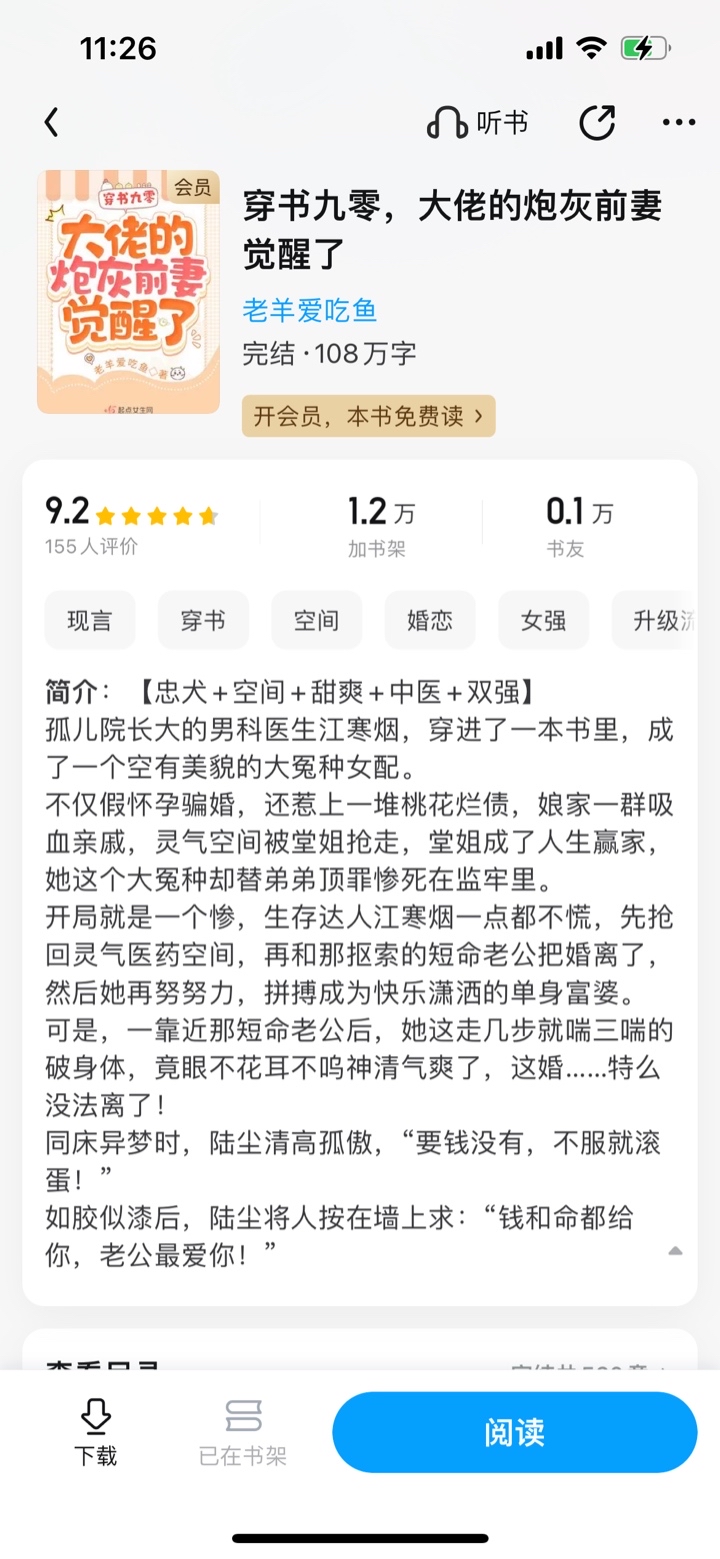
Task: Tap the 已在书架 bookshelf button
Action: [x=243, y=1432]
